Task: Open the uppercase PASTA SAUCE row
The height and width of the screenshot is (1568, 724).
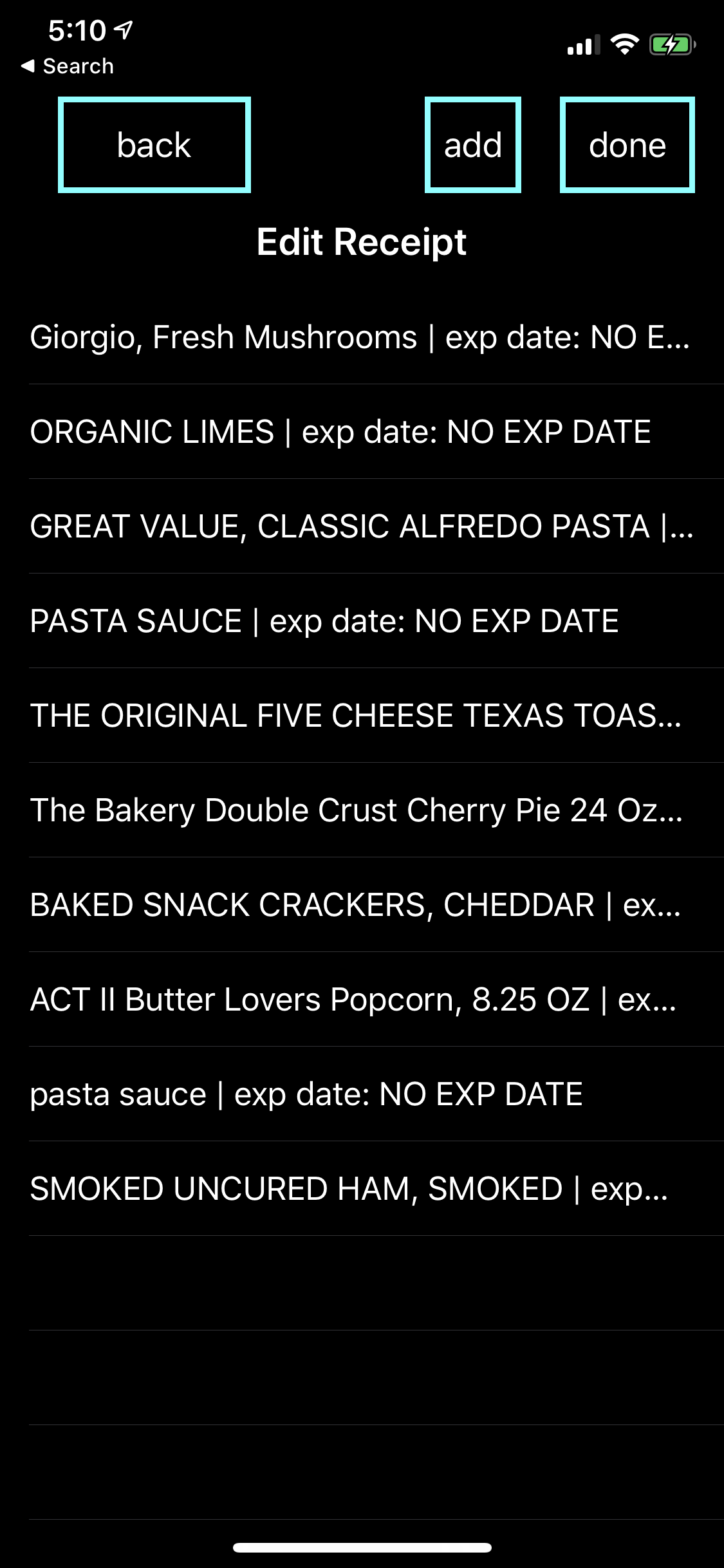Action: click(x=360, y=621)
